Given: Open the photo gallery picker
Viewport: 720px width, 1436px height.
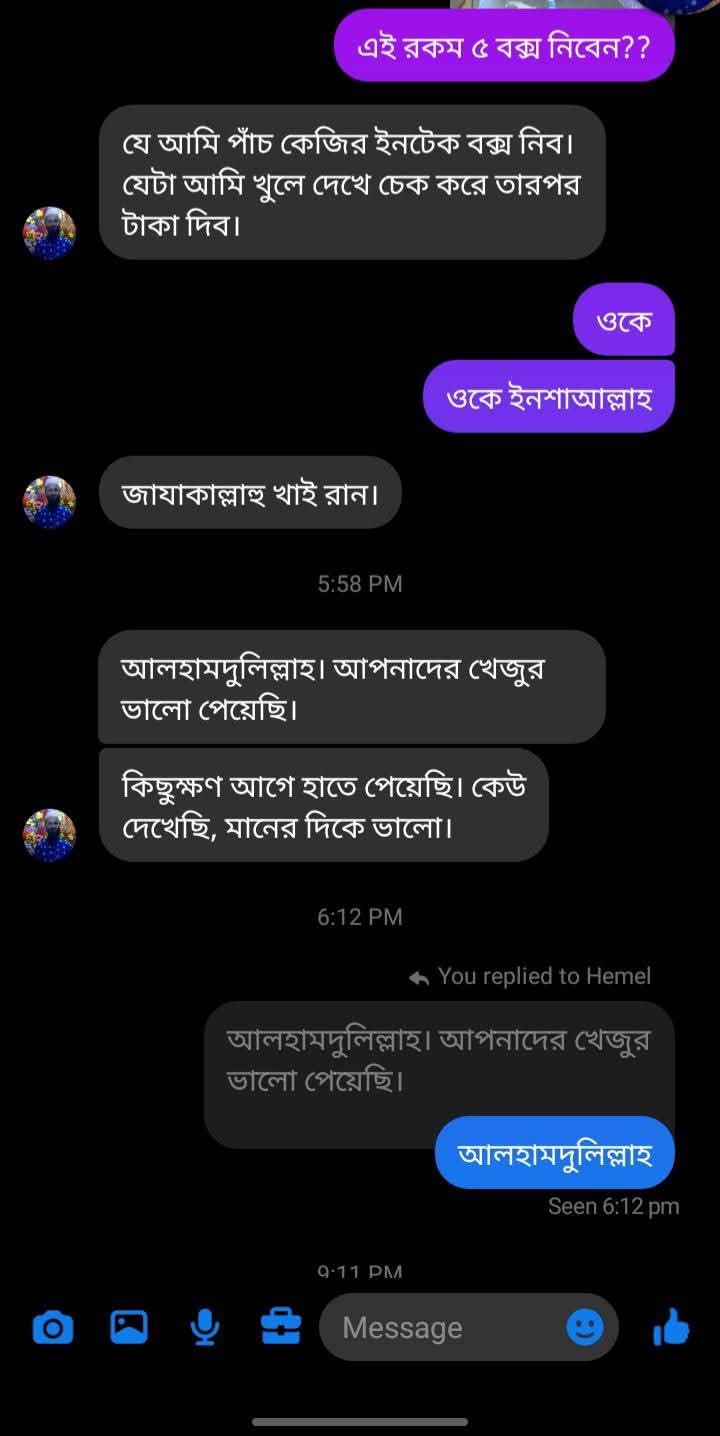Looking at the screenshot, I should (x=129, y=1328).
